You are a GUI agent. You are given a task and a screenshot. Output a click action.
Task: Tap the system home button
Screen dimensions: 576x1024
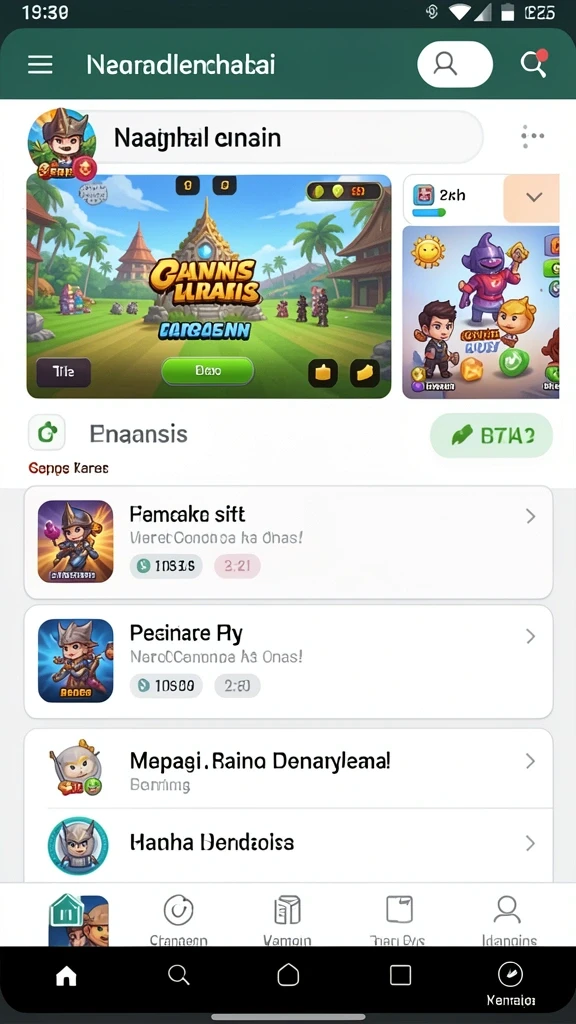tap(288, 976)
